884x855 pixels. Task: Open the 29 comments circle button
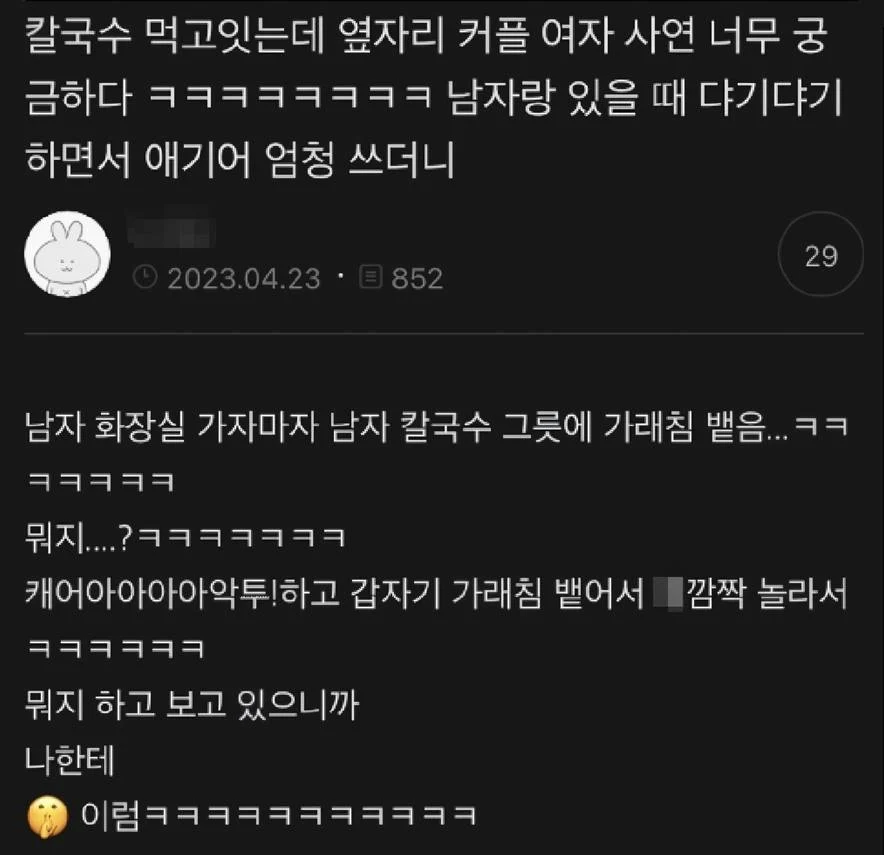[x=820, y=256]
